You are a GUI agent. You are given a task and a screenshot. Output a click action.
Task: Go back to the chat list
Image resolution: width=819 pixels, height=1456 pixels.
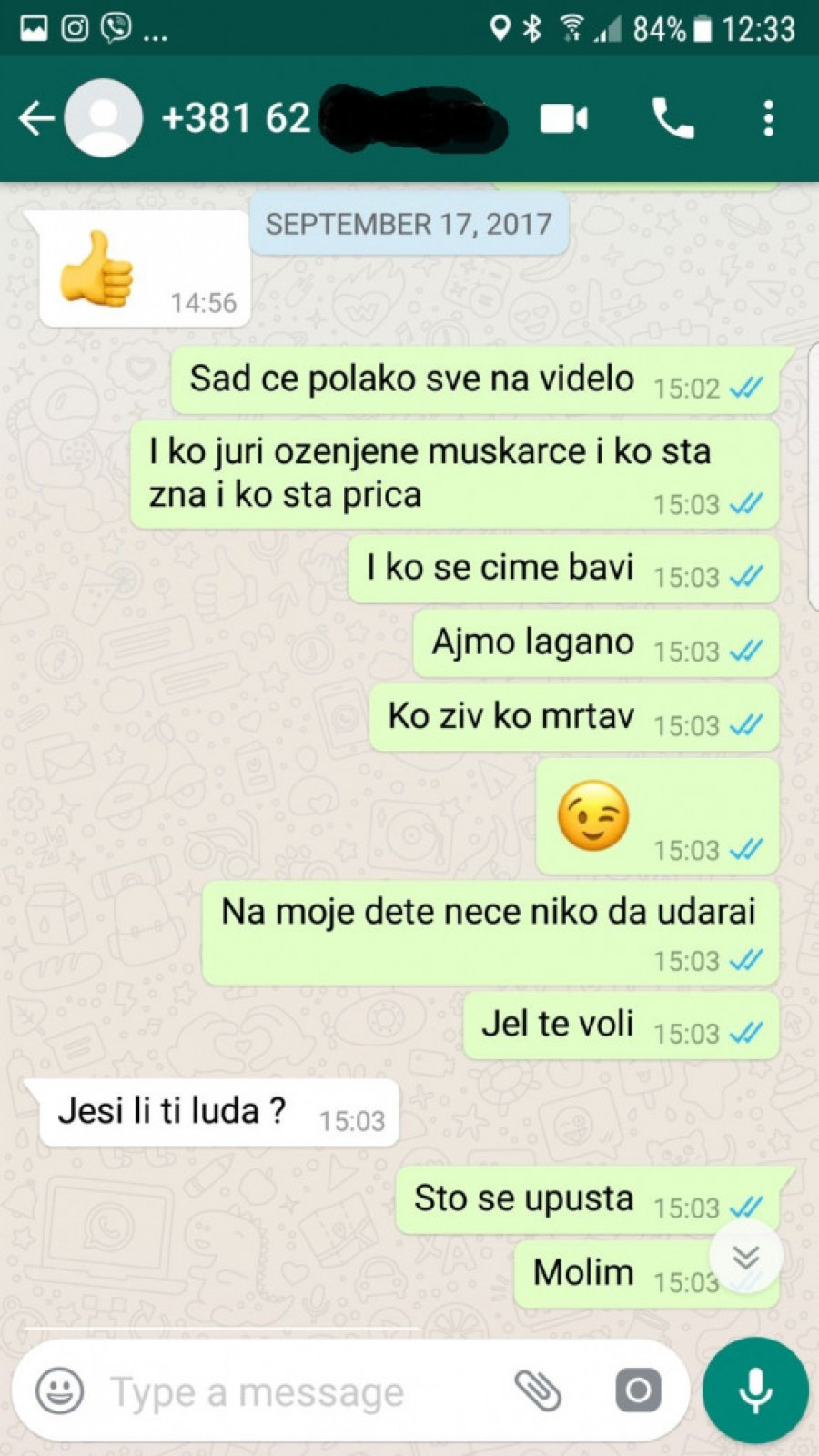35,118
